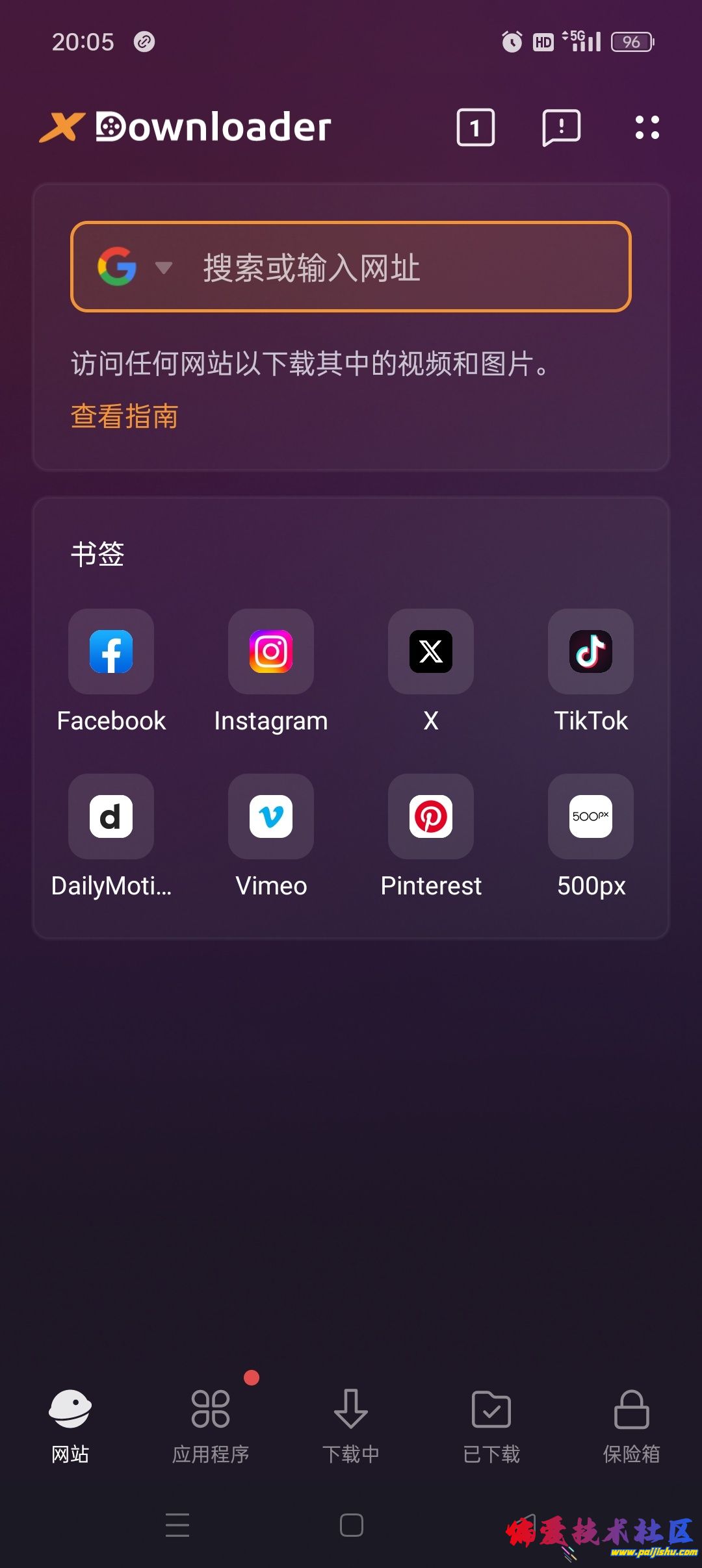Open the Instagram bookmark
The width and height of the screenshot is (702, 1568).
click(x=271, y=652)
